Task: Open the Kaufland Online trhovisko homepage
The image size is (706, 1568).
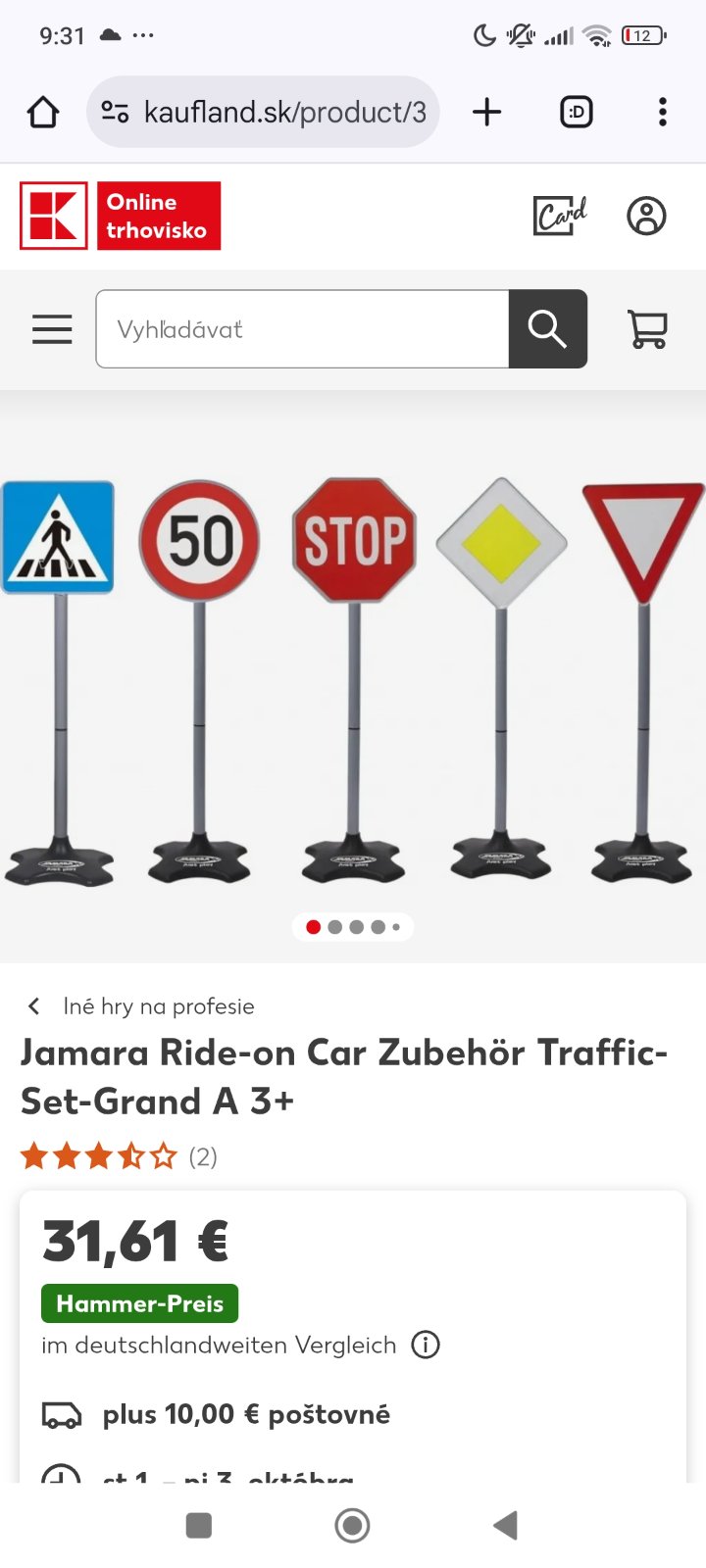Action: point(120,216)
